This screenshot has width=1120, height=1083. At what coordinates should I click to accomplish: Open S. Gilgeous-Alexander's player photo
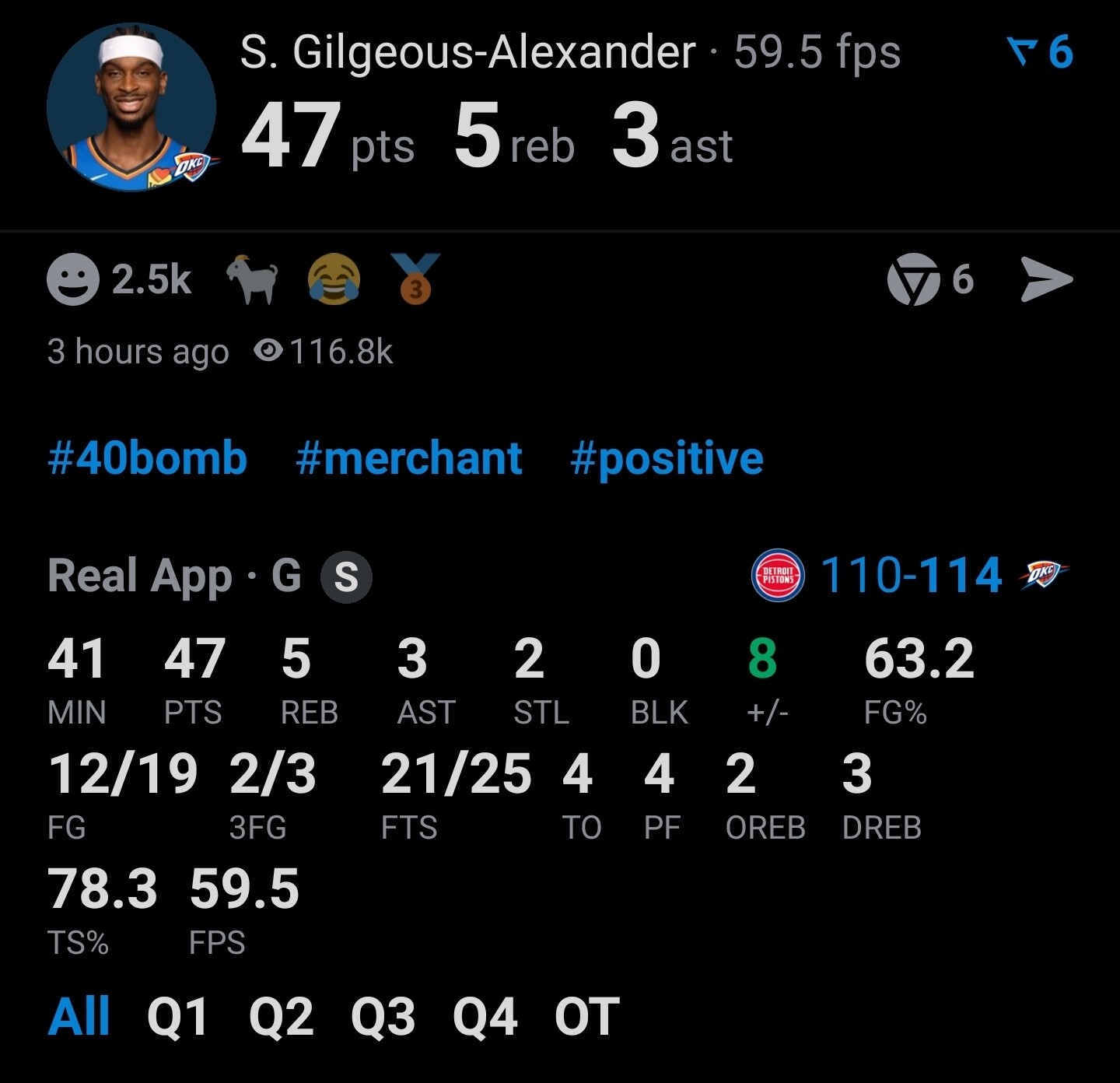131,107
